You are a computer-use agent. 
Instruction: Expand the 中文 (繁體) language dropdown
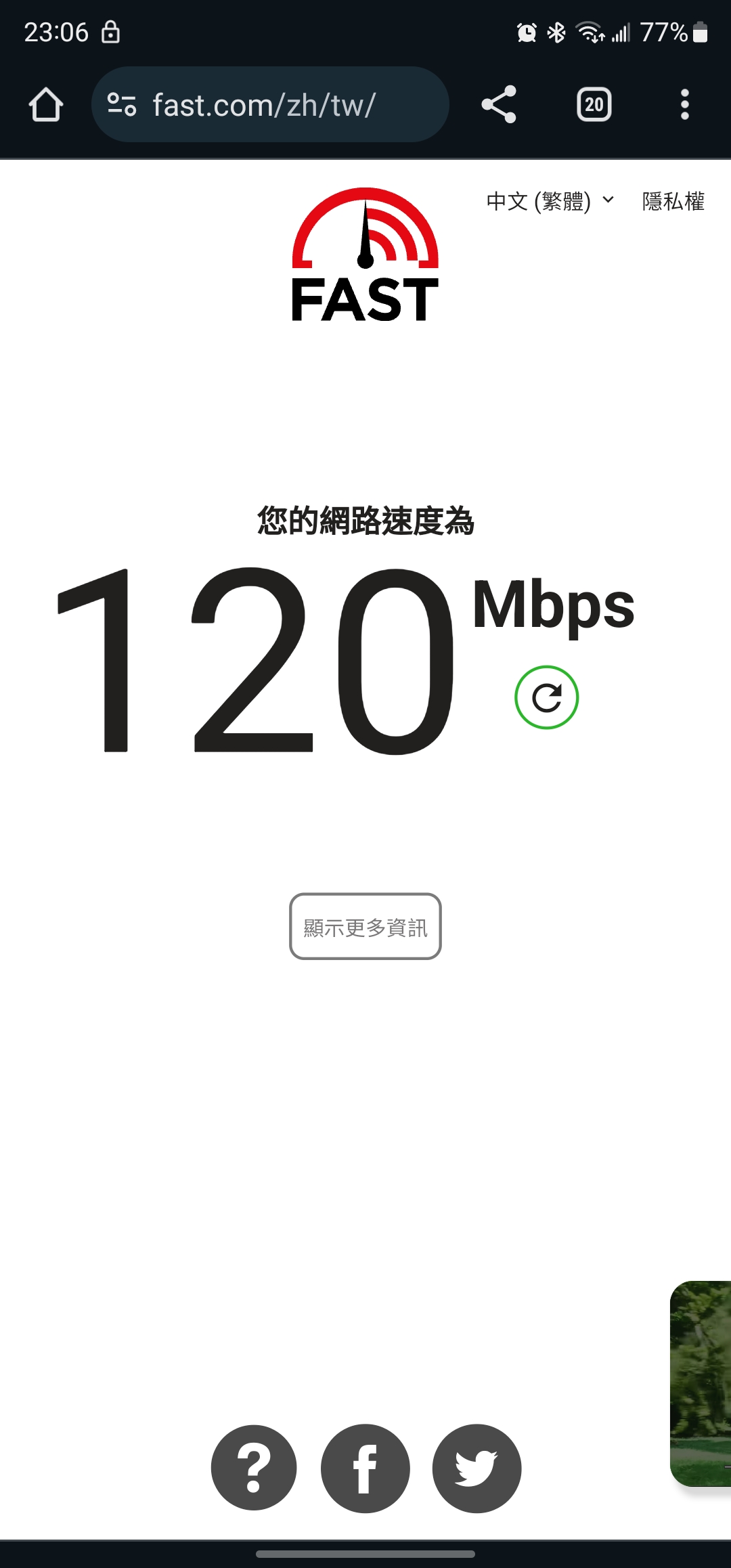tap(550, 201)
